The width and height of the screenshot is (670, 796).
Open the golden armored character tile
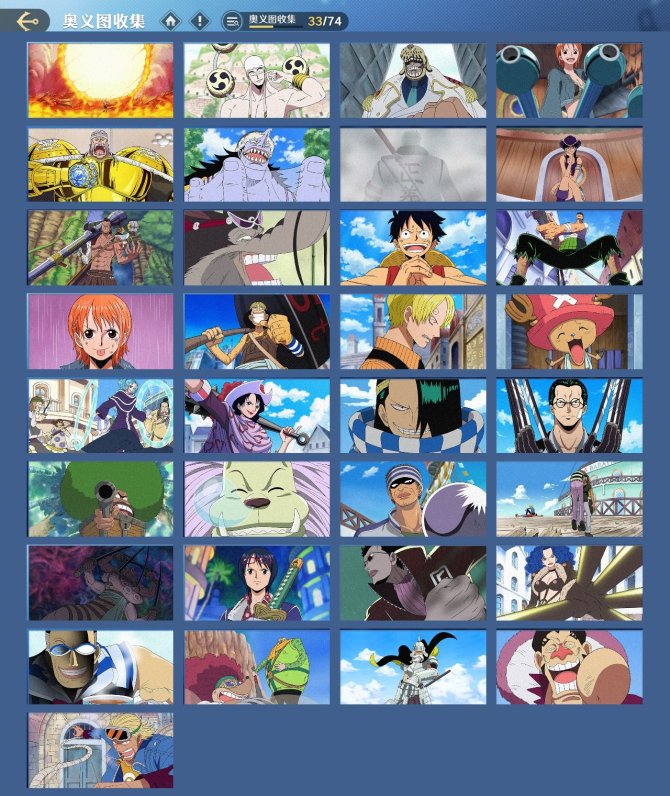coord(100,164)
